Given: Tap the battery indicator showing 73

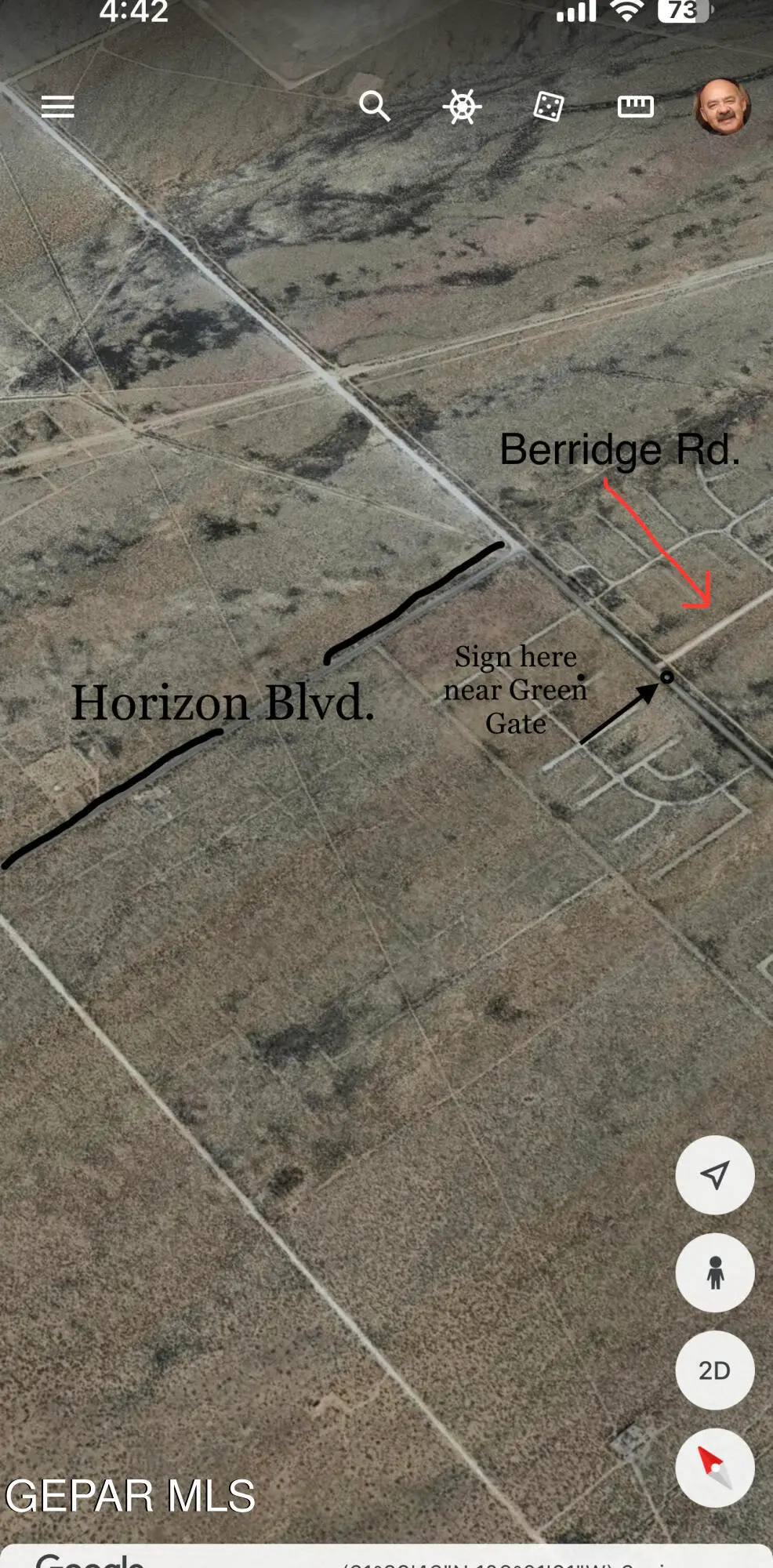Looking at the screenshot, I should point(685,12).
